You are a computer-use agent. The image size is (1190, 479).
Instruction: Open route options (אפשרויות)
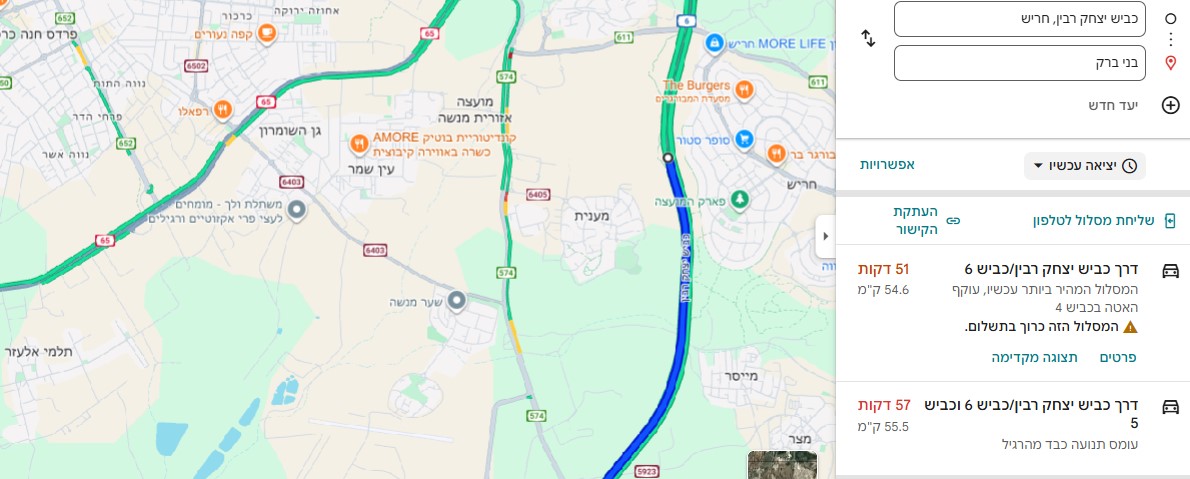pyautogui.click(x=887, y=164)
